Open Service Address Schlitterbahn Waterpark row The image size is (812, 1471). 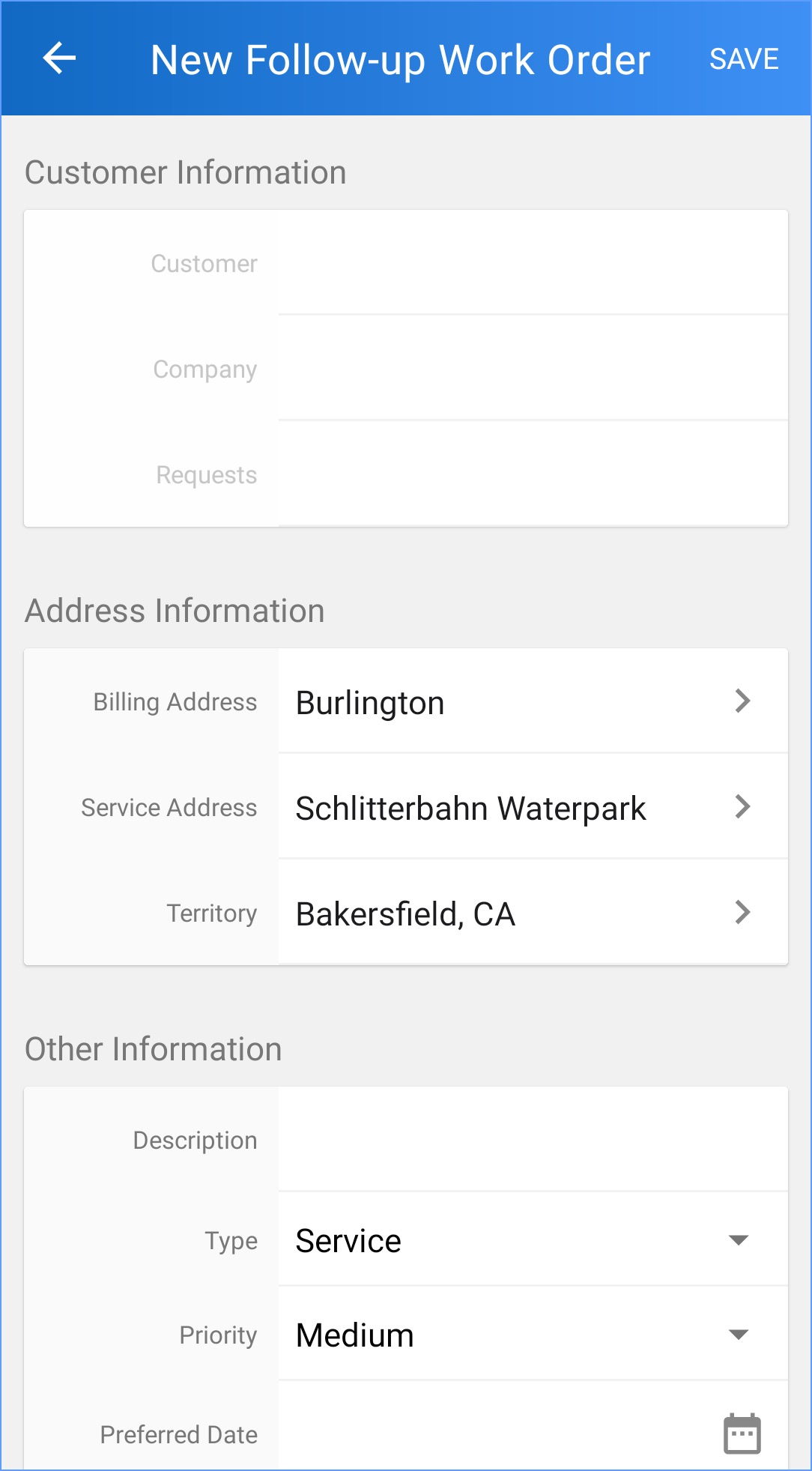click(532, 808)
